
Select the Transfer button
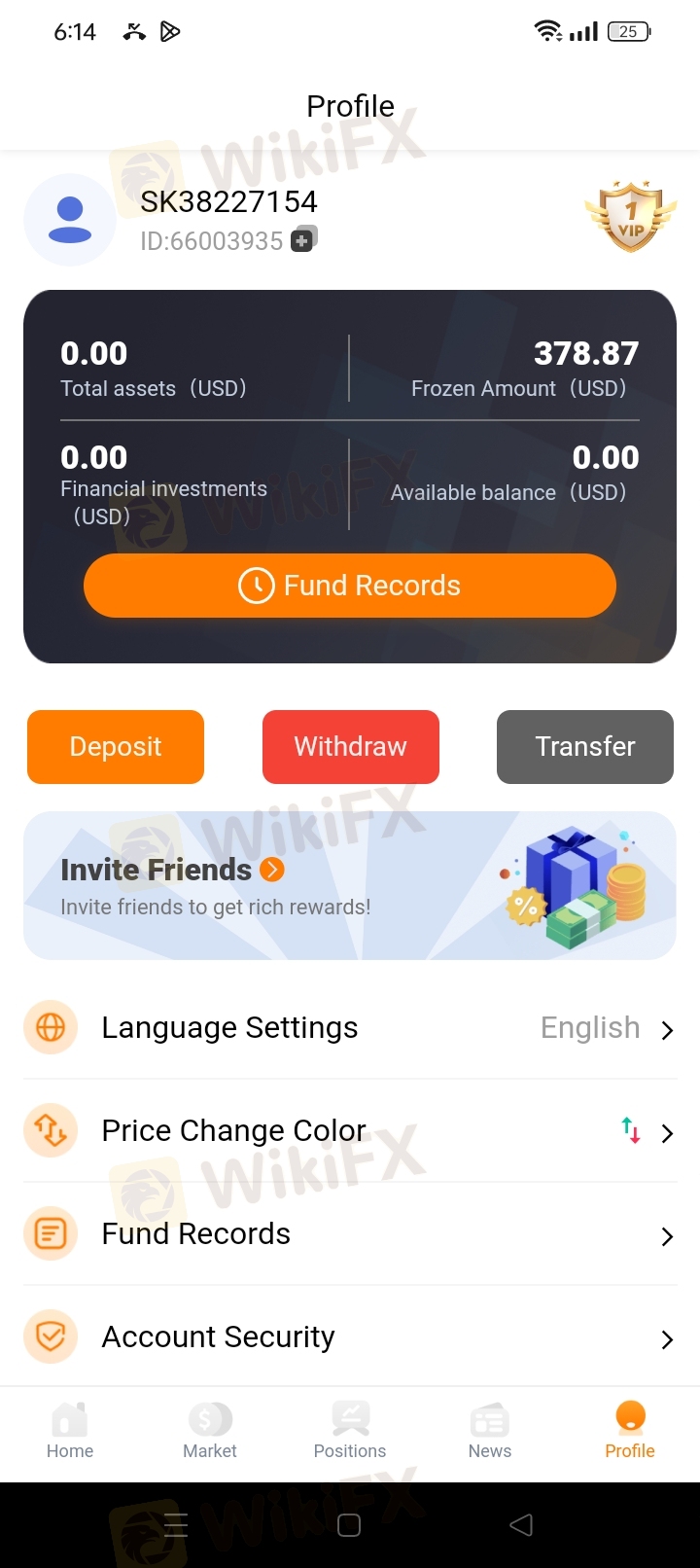point(585,747)
